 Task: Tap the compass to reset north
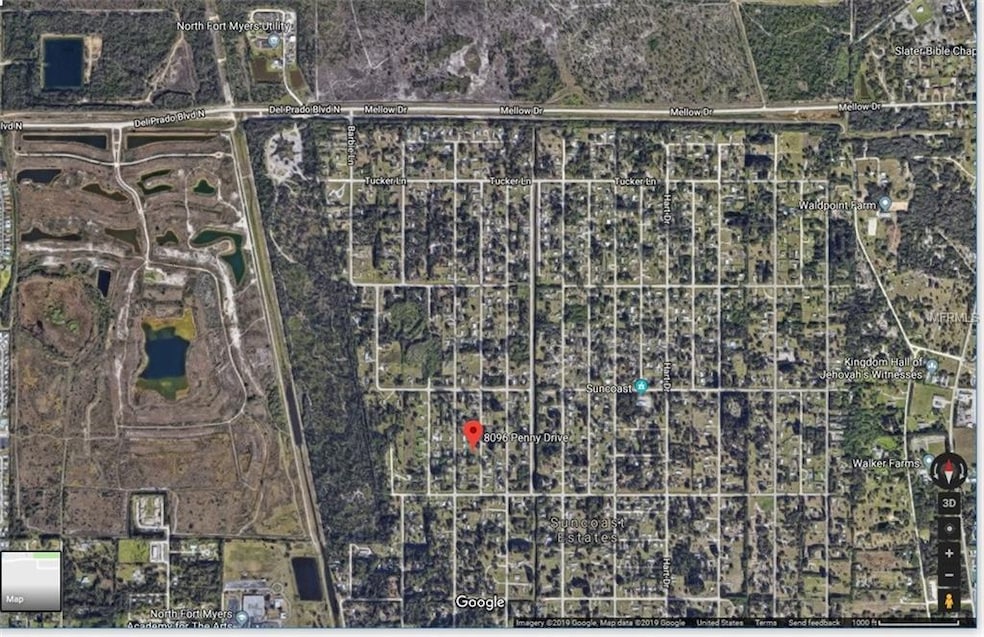[948, 471]
